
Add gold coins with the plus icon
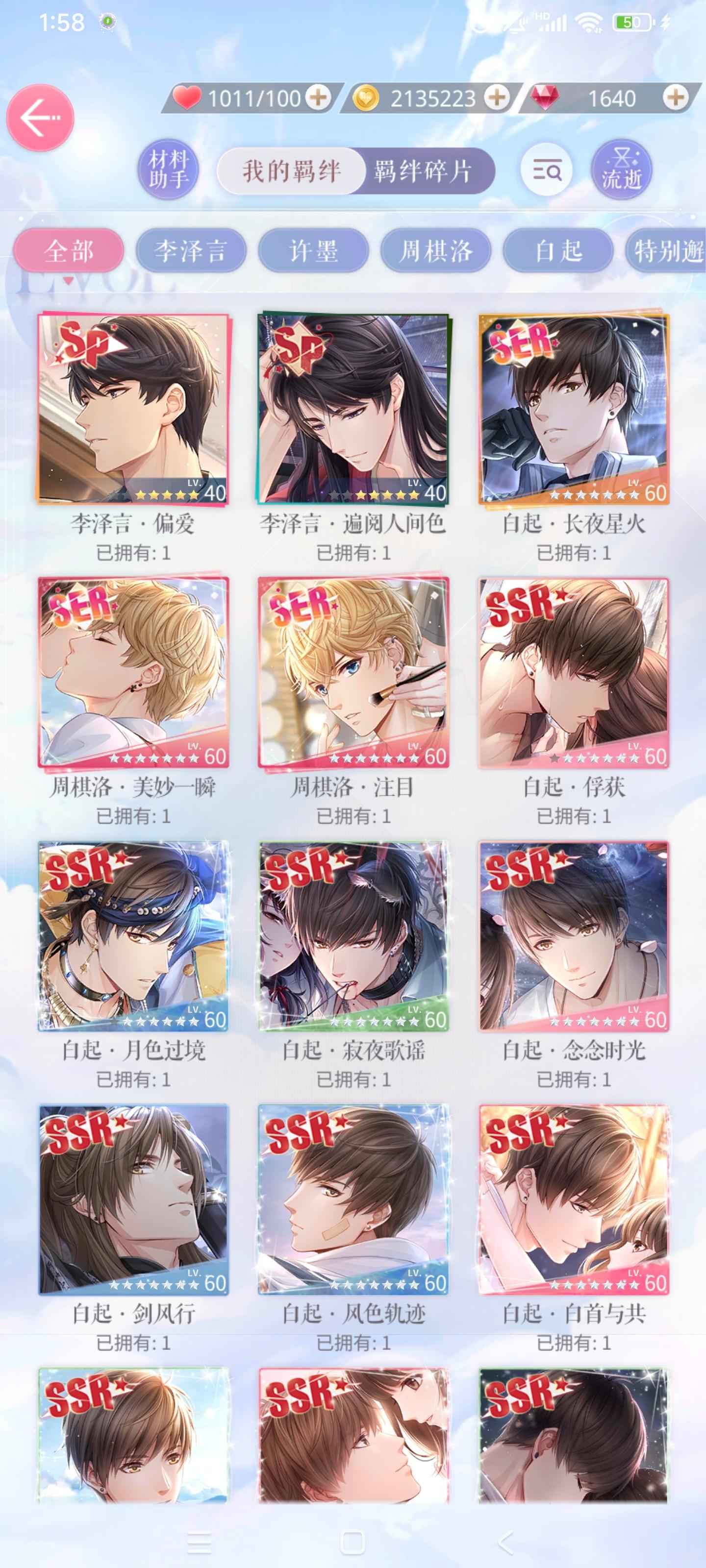pos(497,98)
